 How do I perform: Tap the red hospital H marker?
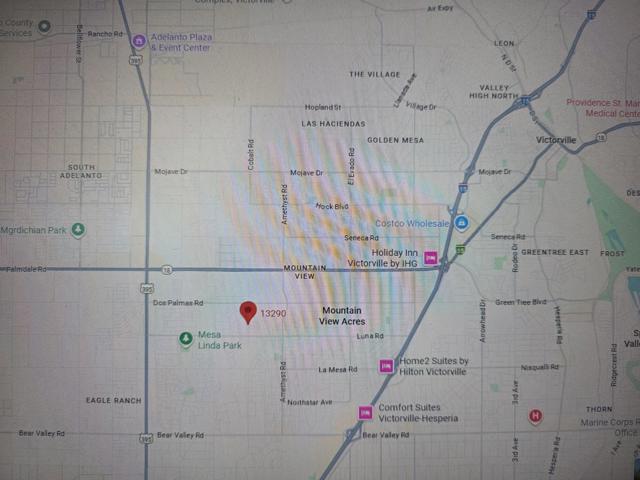point(535,415)
